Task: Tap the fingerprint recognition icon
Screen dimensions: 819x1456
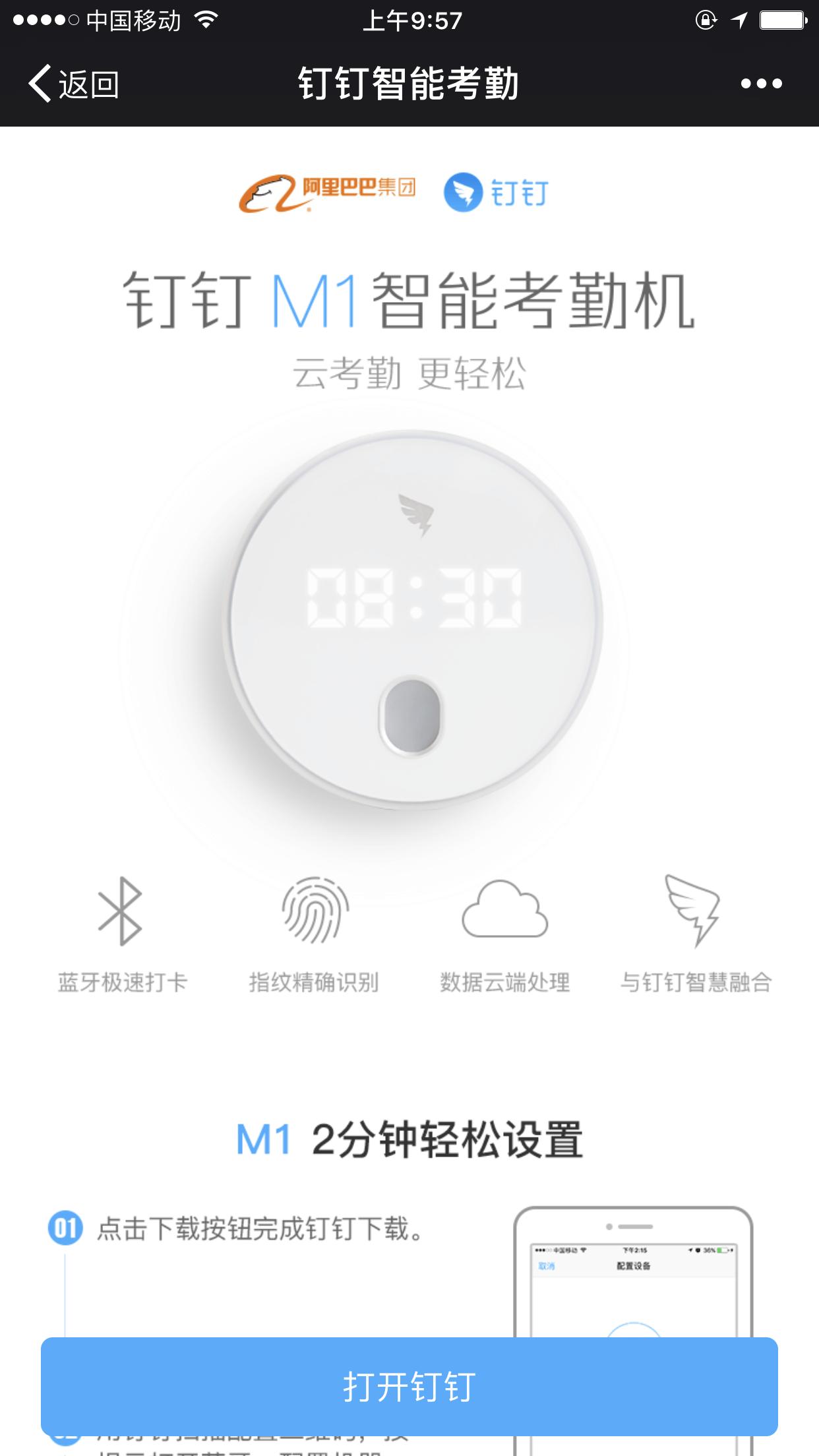Action: (x=315, y=909)
